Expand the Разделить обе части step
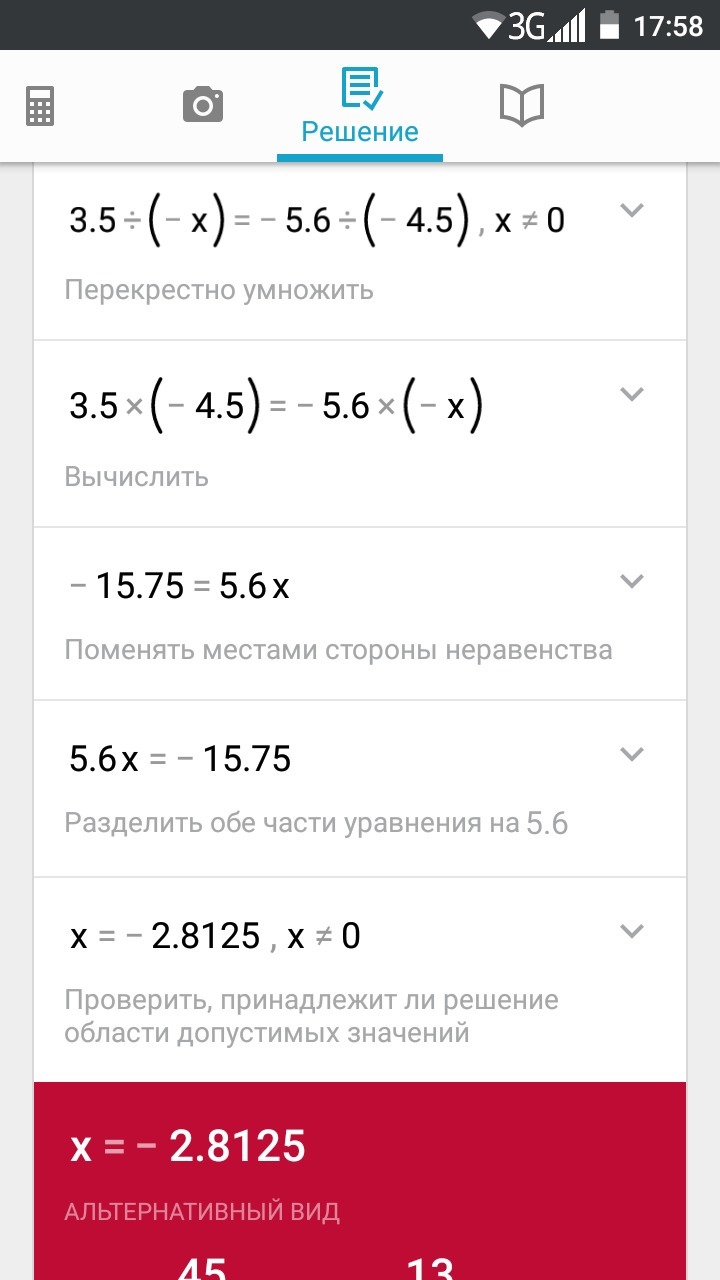This screenshot has width=720, height=1280. [631, 754]
